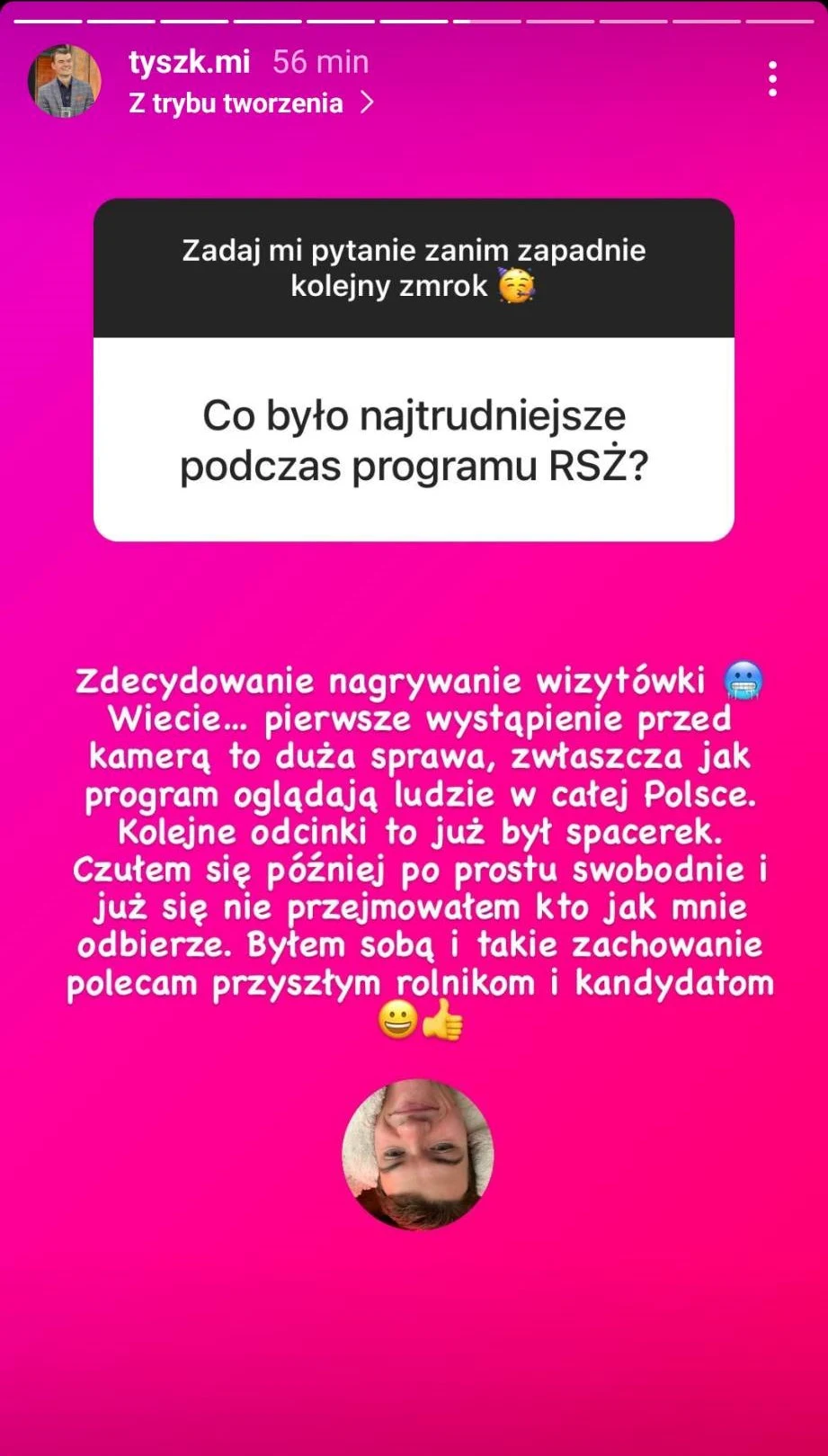Tap the thumbs-up emoji next to the grinning face

pos(443,1019)
